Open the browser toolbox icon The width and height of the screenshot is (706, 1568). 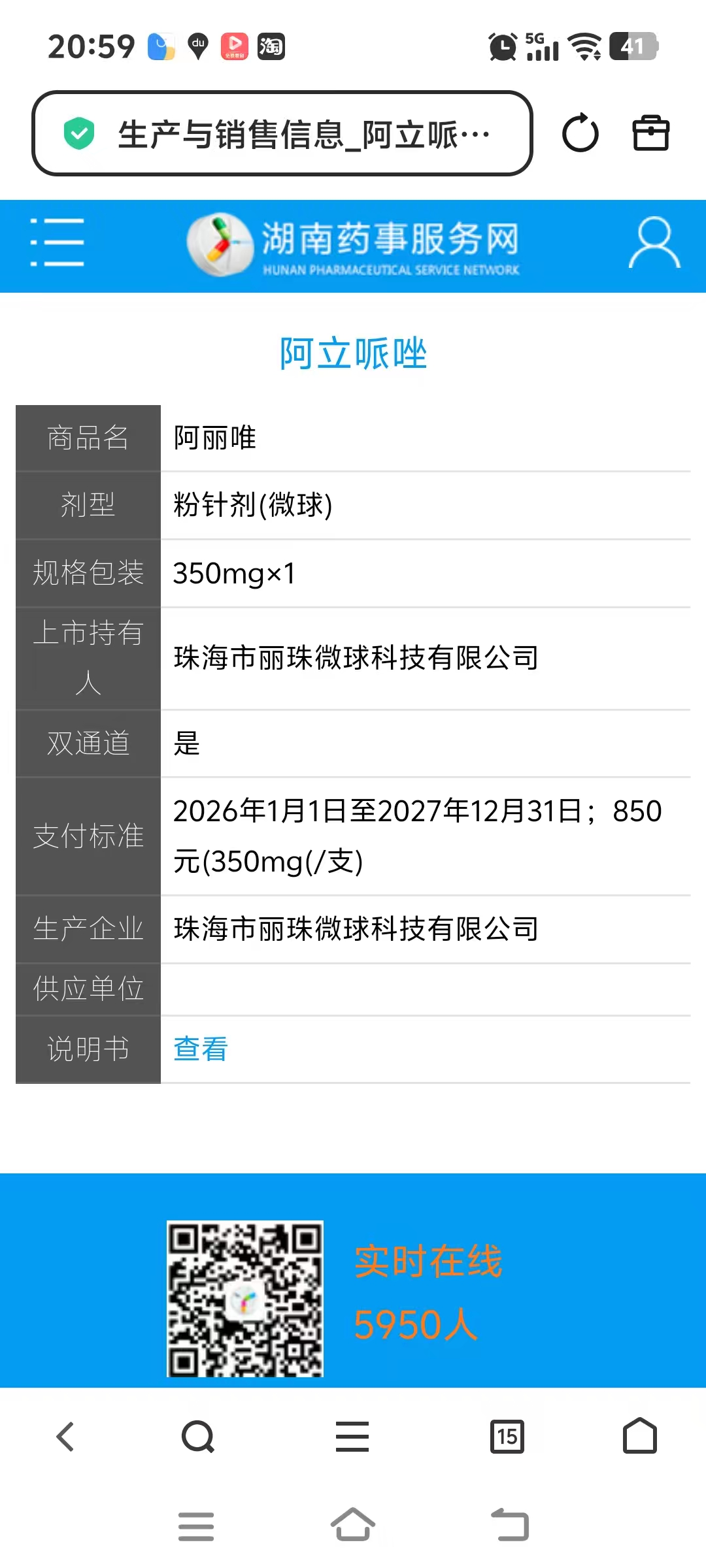650,133
